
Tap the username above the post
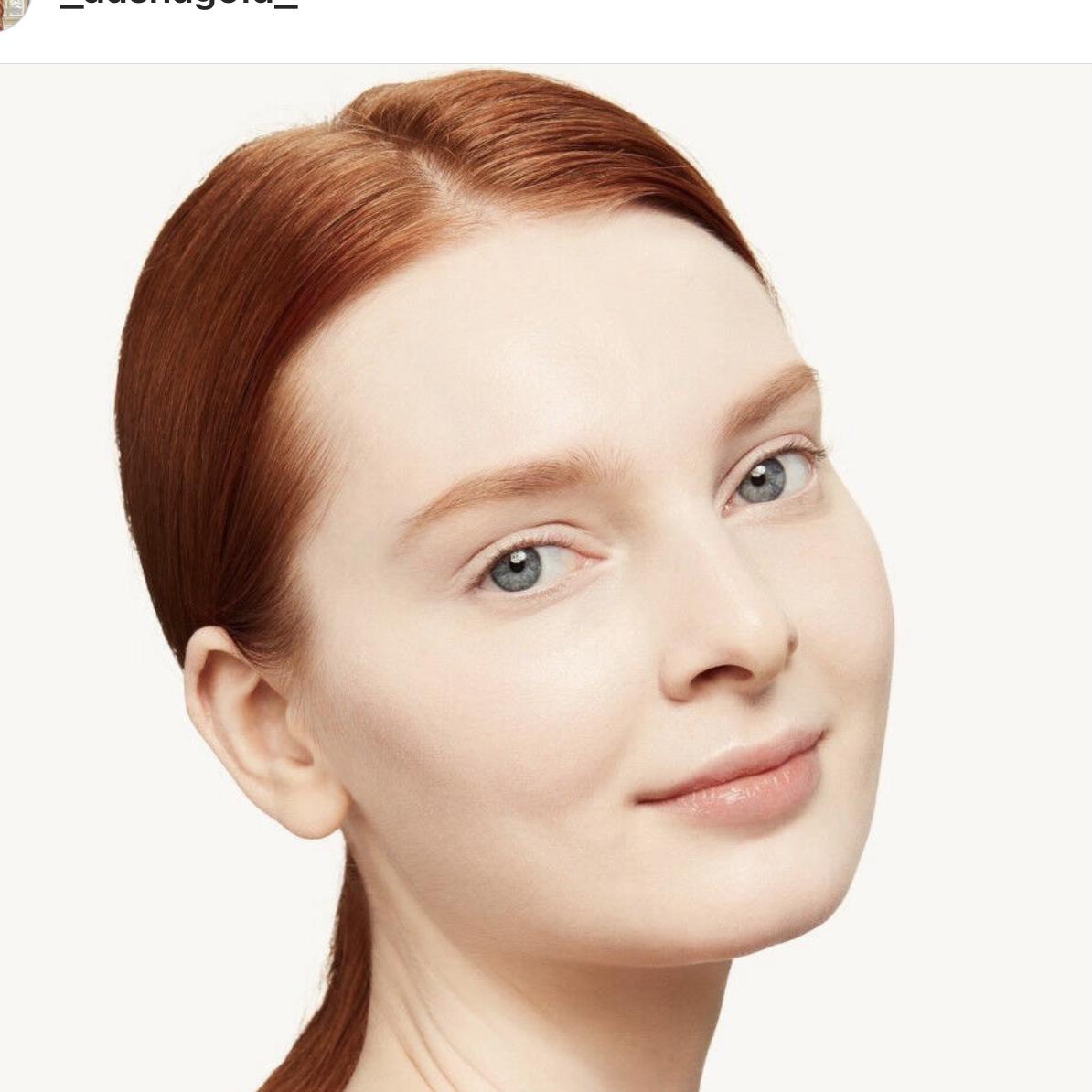pyautogui.click(x=179, y=5)
